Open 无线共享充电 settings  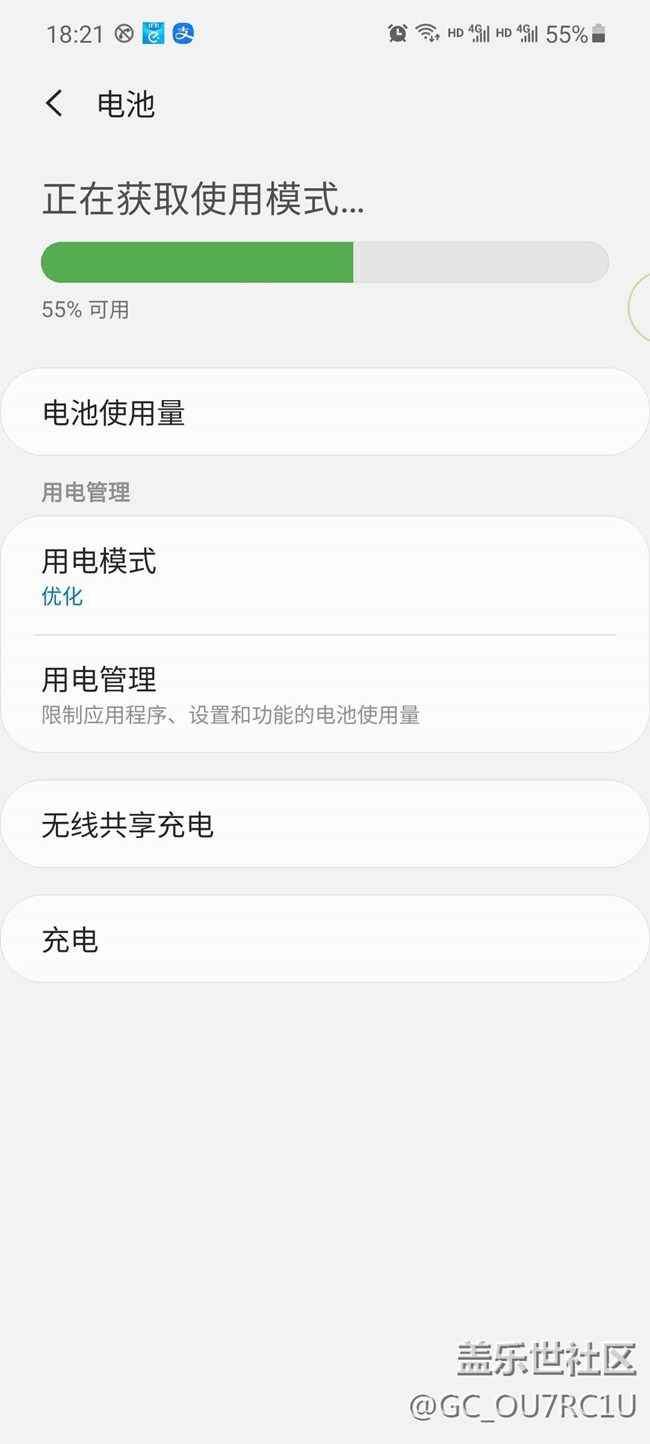[324, 825]
